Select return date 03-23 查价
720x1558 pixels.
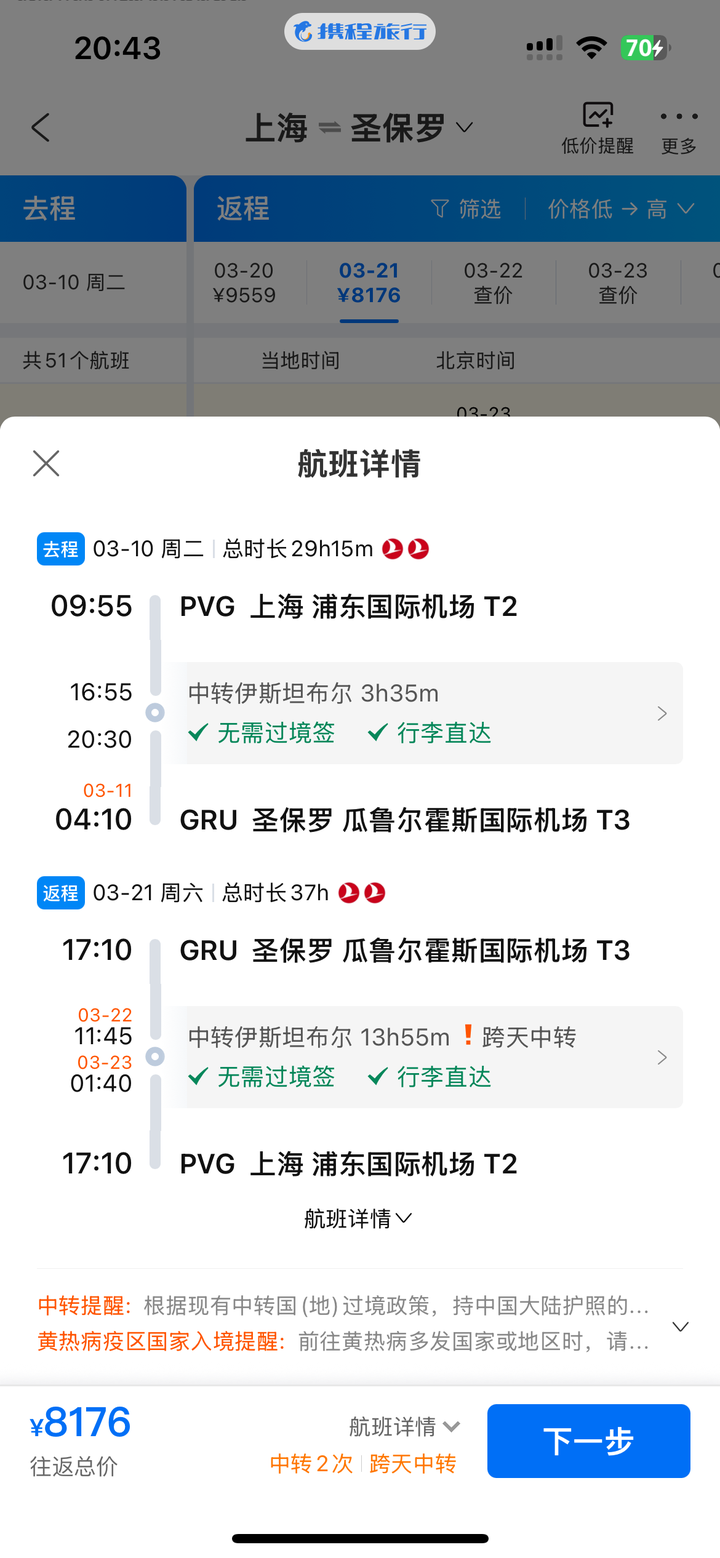coord(617,283)
